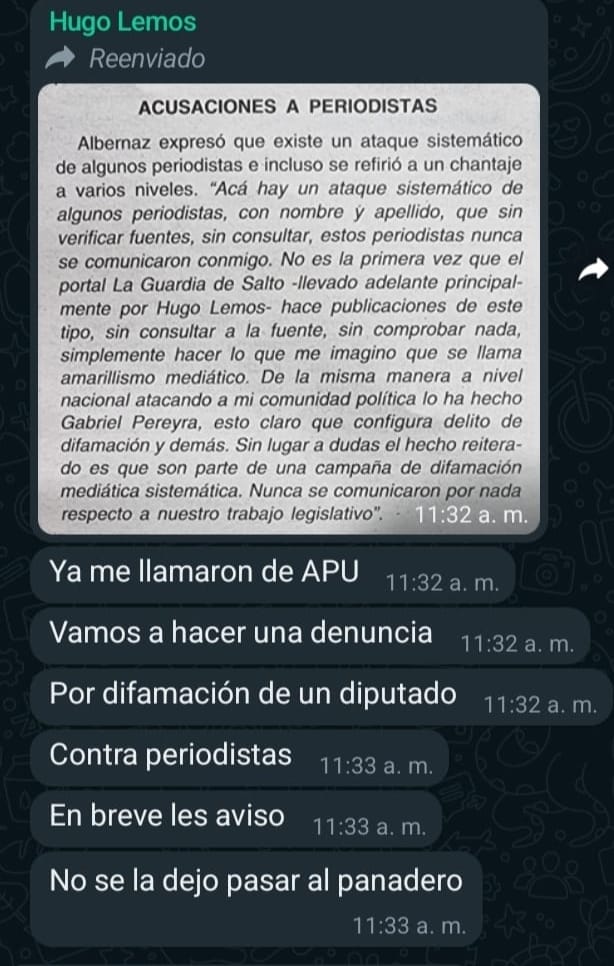The height and width of the screenshot is (966, 614).
Task: Open the forwarded newspaper clipping image
Action: [x=290, y=310]
